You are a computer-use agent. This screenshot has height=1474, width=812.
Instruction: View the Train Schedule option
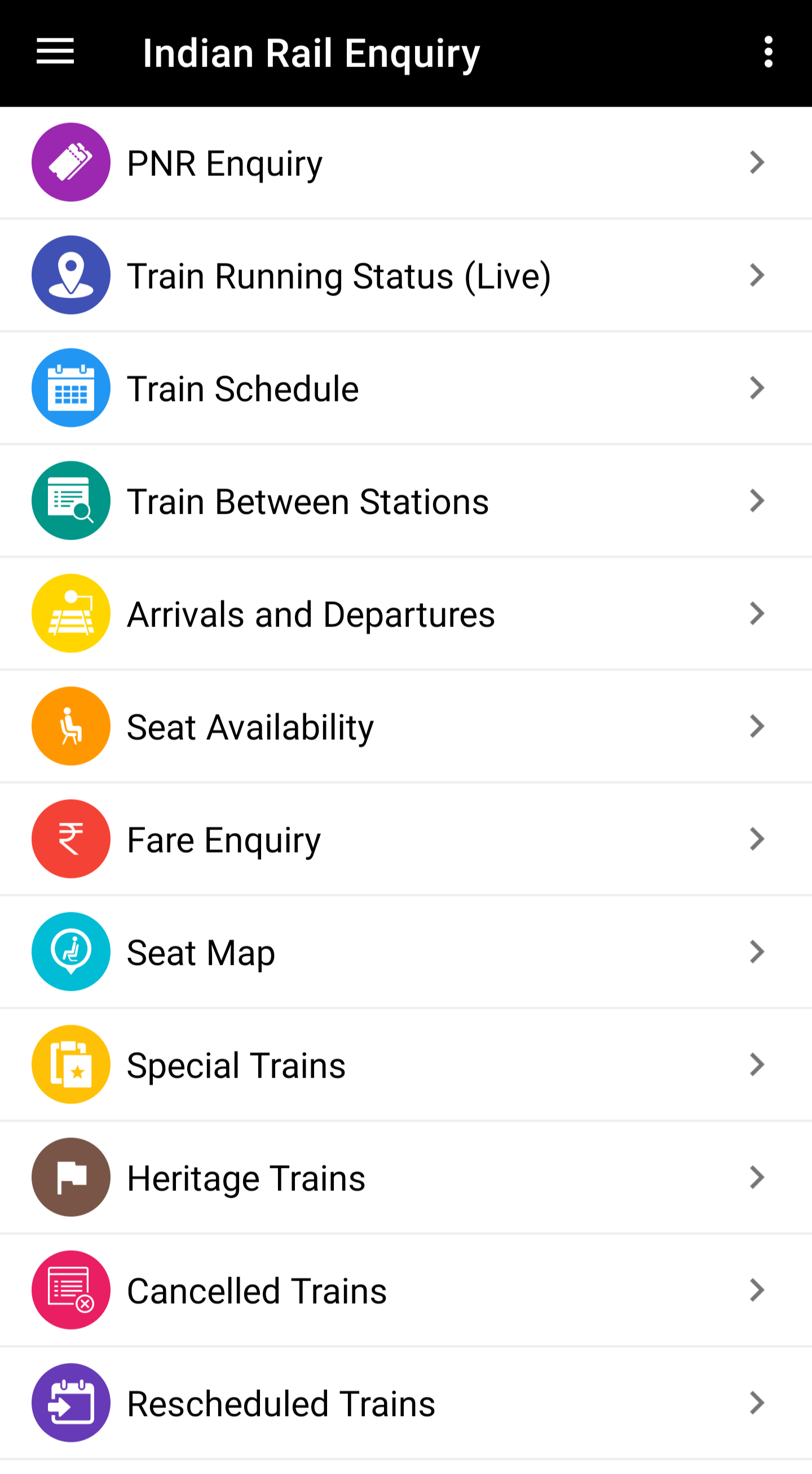pyautogui.click(x=405, y=389)
